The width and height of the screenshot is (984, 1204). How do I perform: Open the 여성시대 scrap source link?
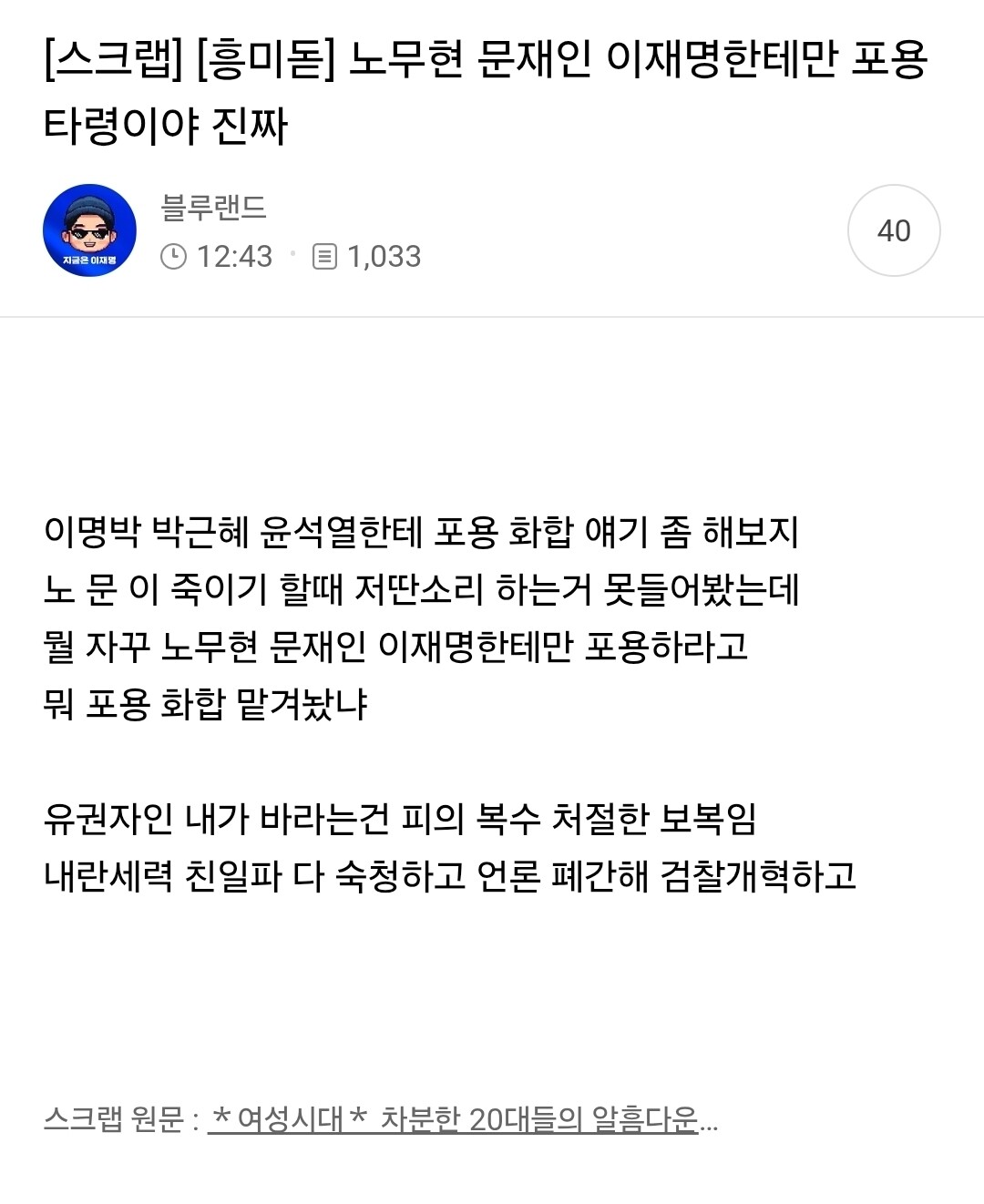[463, 1119]
